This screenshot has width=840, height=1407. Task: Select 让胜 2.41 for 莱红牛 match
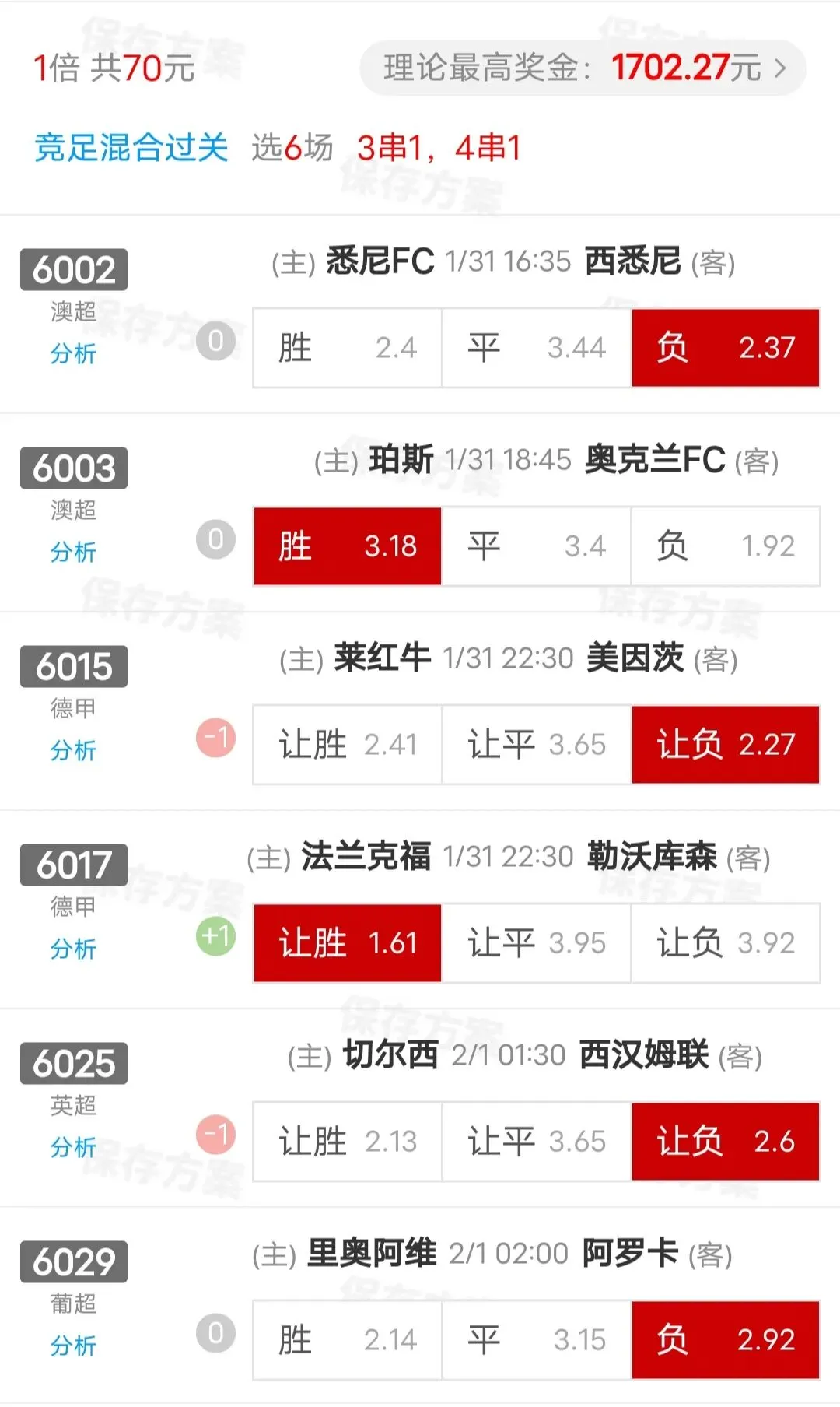pos(348,745)
